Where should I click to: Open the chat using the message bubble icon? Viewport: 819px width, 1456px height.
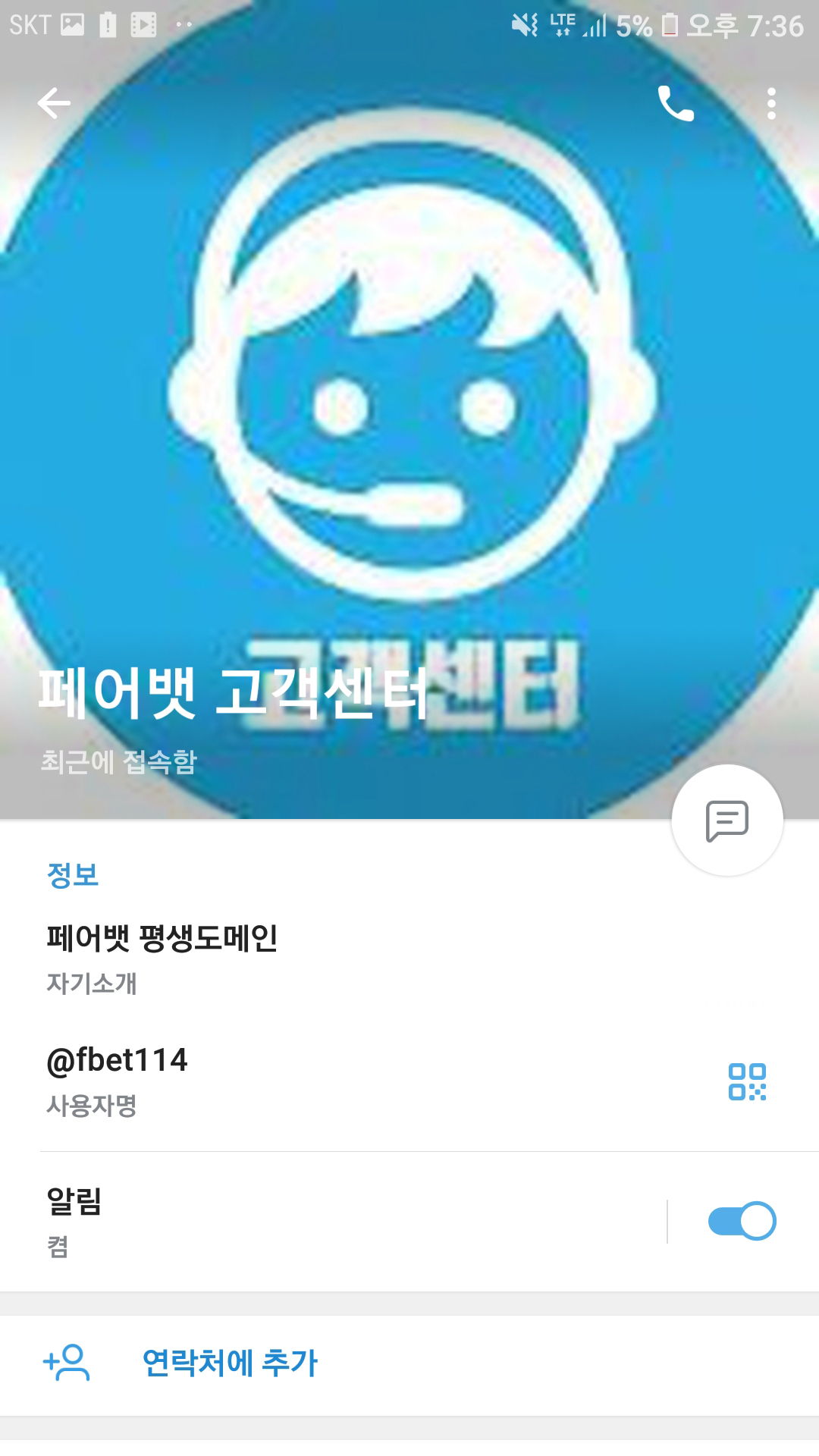(x=726, y=819)
